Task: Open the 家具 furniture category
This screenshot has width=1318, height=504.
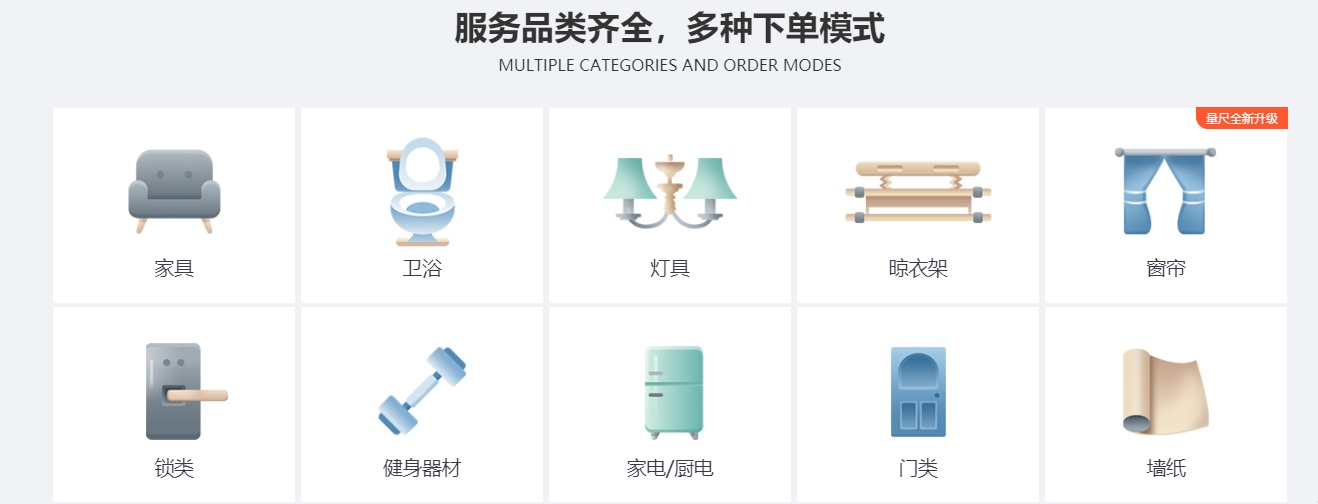Action: point(174,206)
